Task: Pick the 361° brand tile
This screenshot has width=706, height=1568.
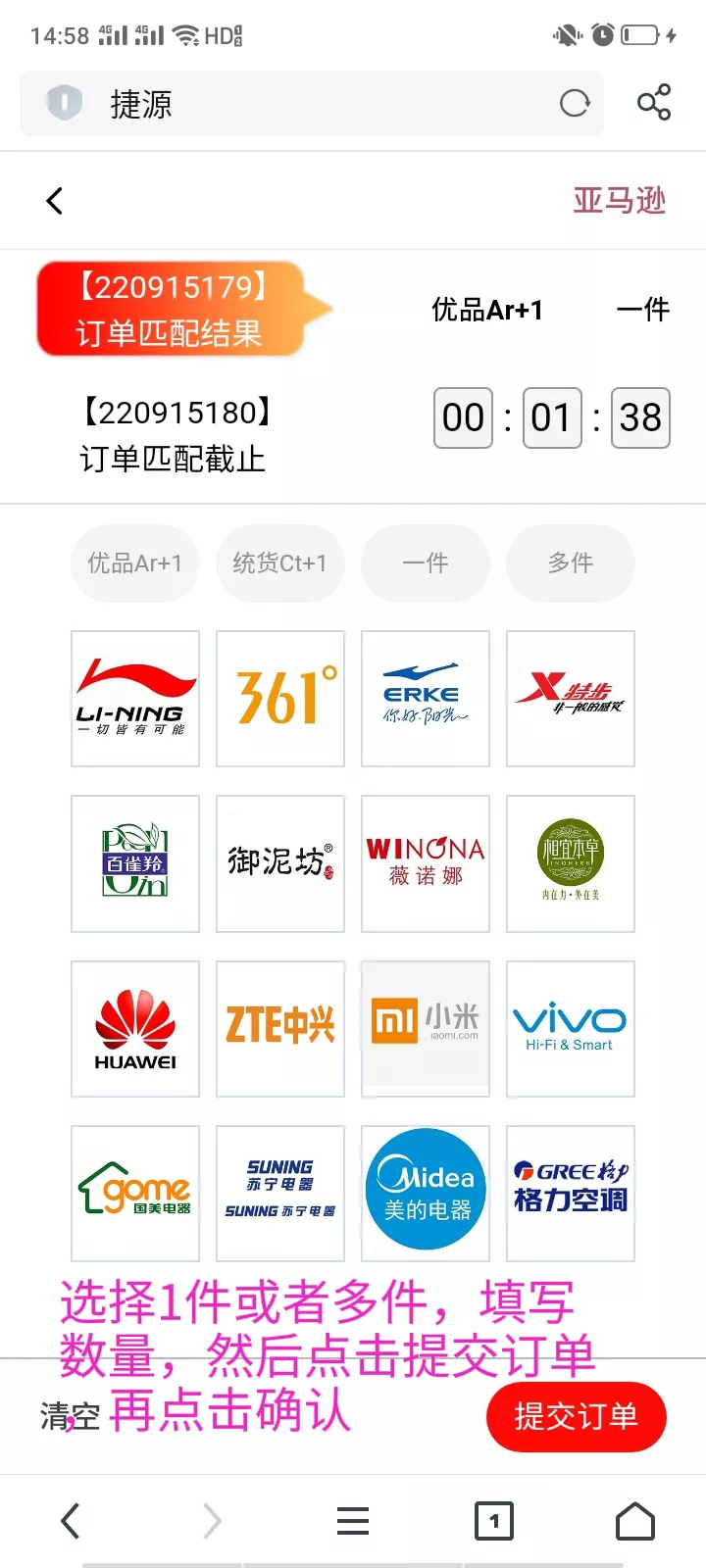Action: tap(280, 699)
